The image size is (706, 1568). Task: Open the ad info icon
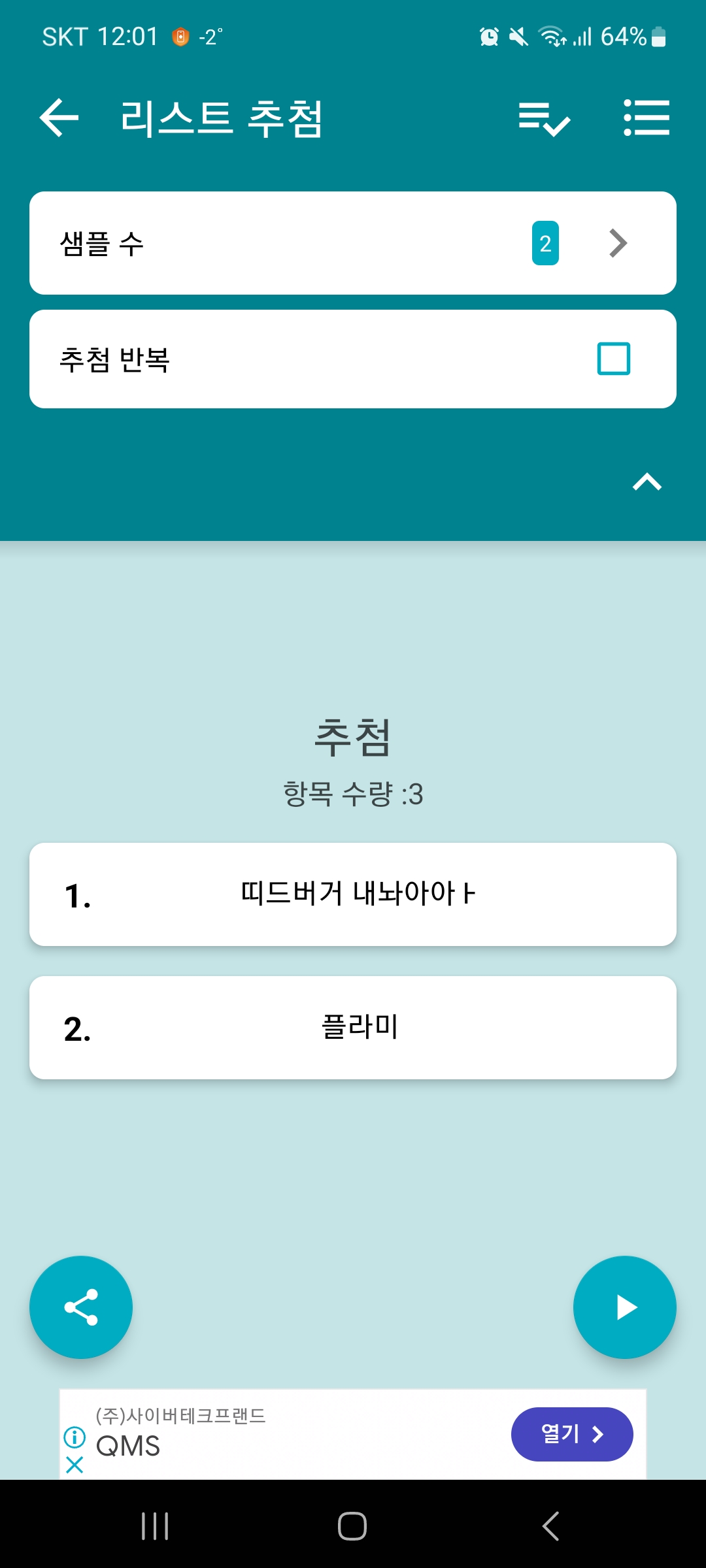(75, 1437)
